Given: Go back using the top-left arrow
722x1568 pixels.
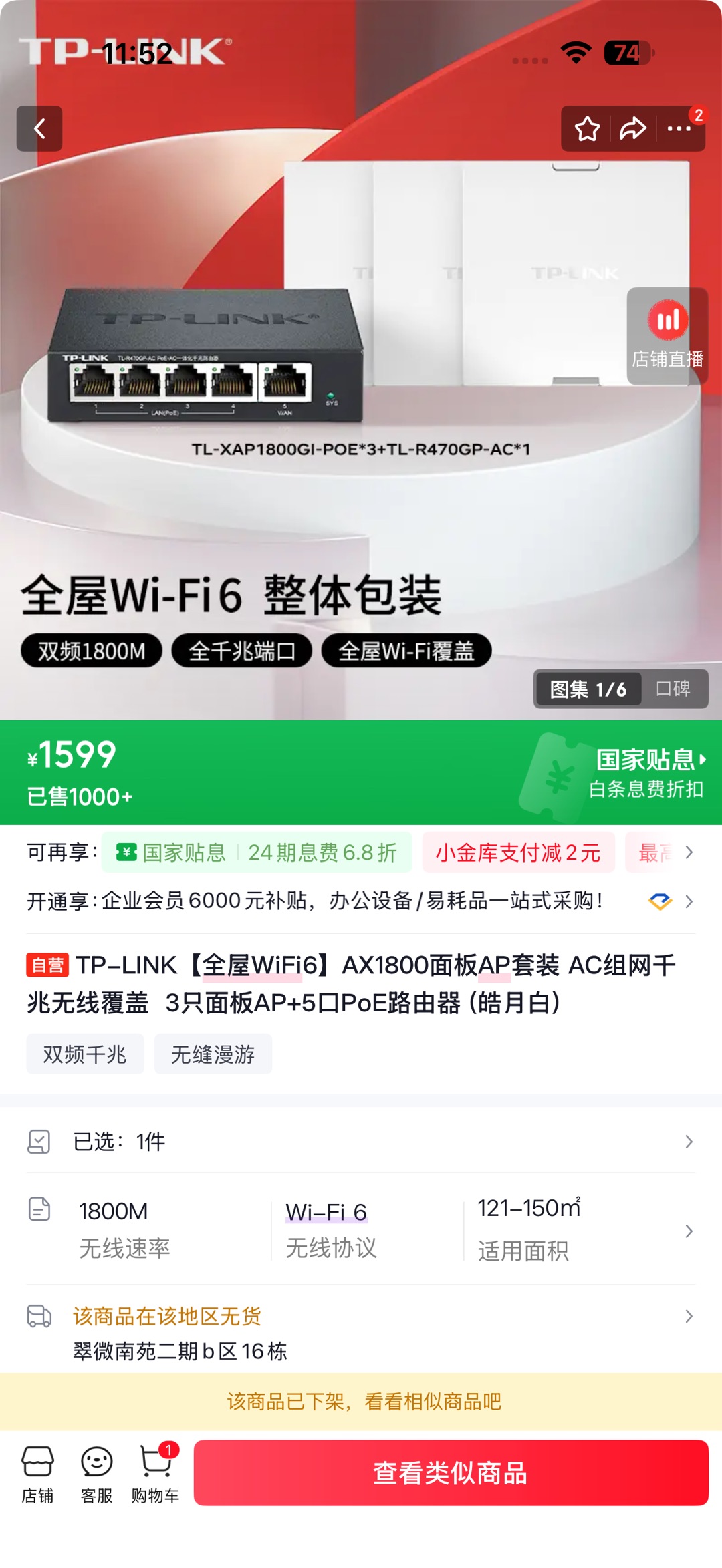Looking at the screenshot, I should coord(39,128).
